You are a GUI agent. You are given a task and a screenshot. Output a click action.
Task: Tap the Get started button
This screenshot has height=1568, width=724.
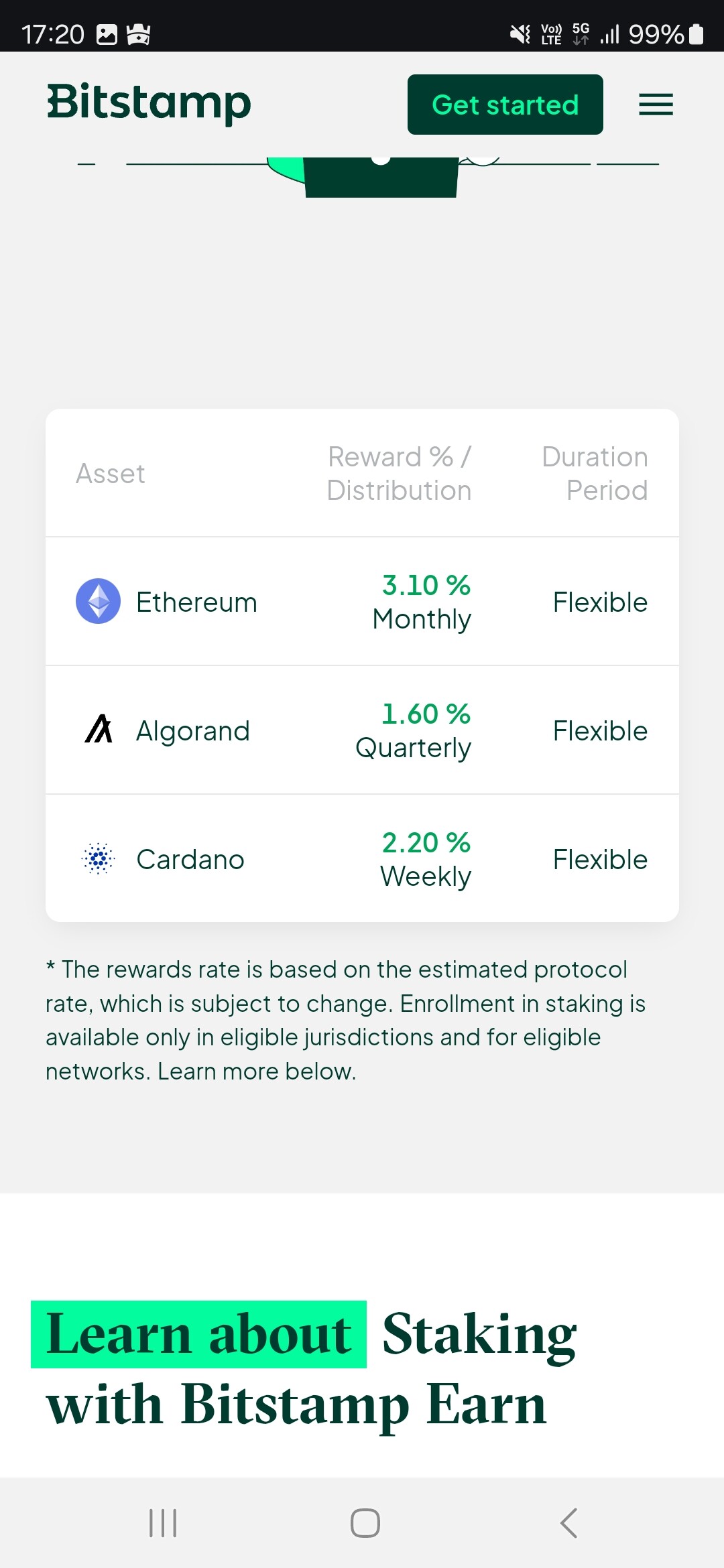point(505,105)
